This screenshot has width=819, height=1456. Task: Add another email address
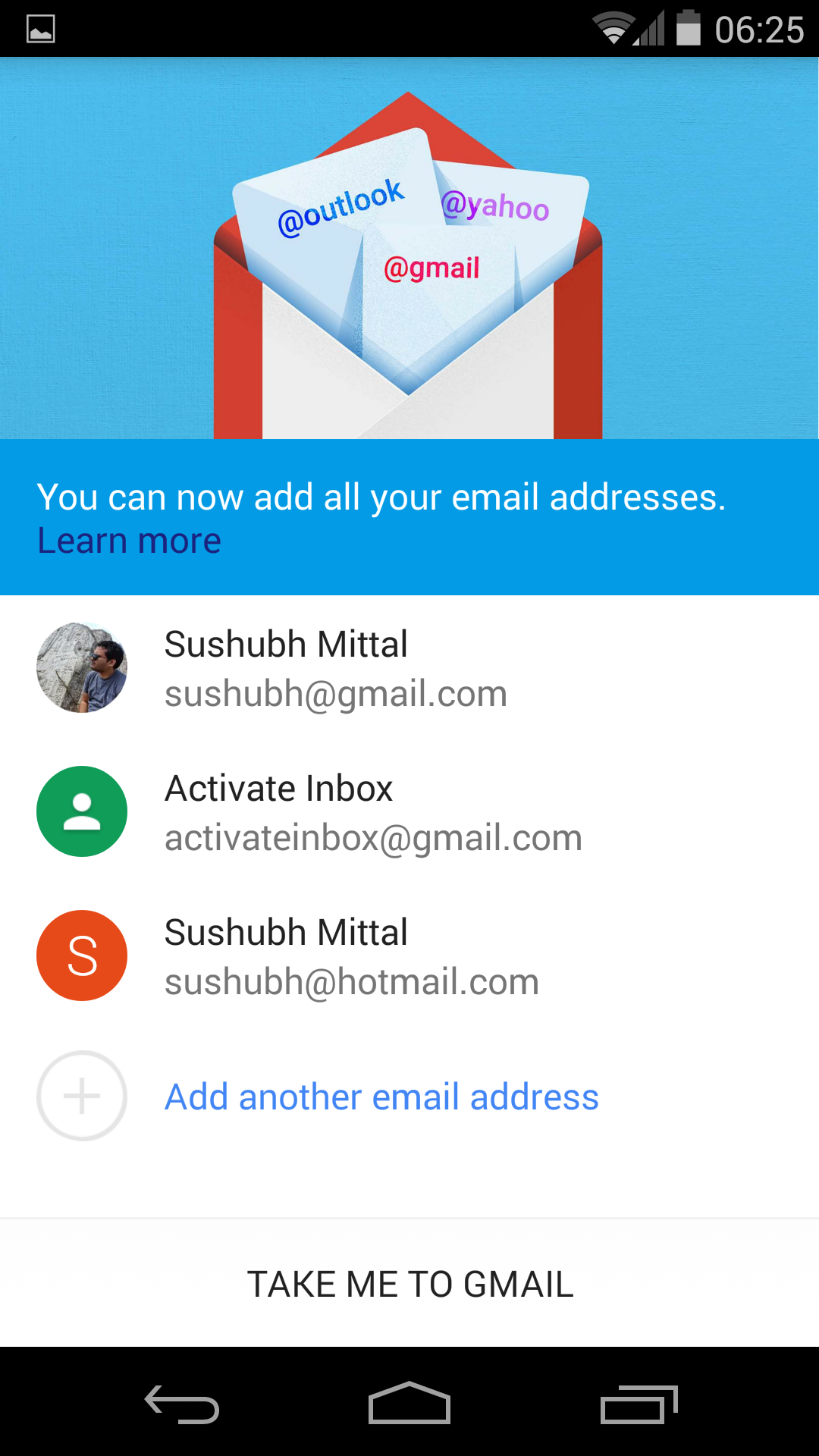tap(381, 1097)
